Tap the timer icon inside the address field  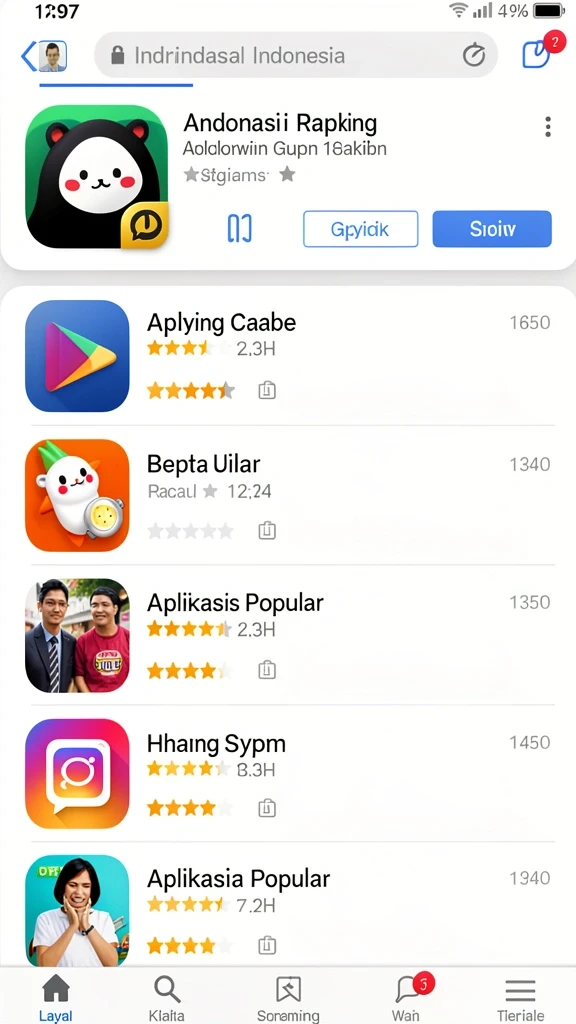click(473, 56)
